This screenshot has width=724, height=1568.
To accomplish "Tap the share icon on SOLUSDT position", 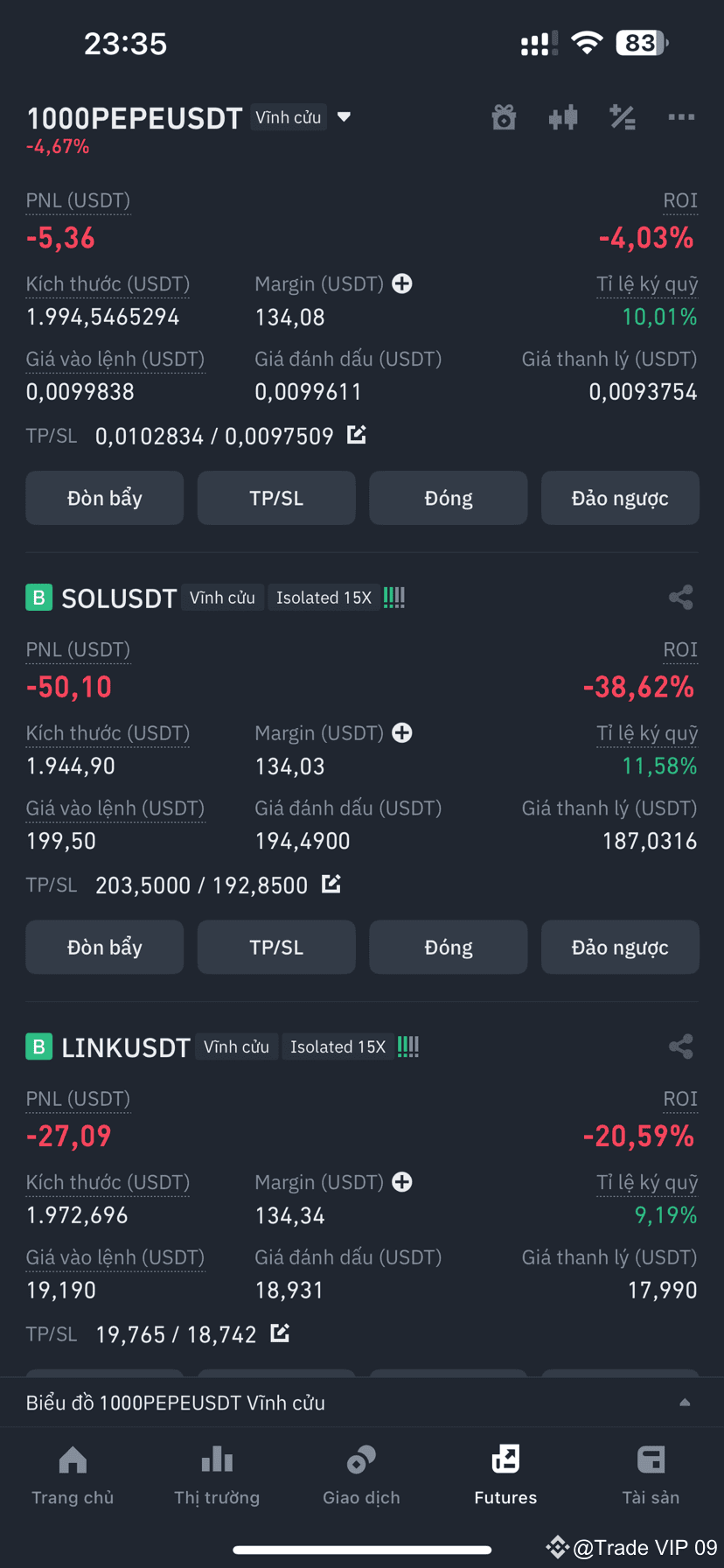I will pyautogui.click(x=681, y=597).
